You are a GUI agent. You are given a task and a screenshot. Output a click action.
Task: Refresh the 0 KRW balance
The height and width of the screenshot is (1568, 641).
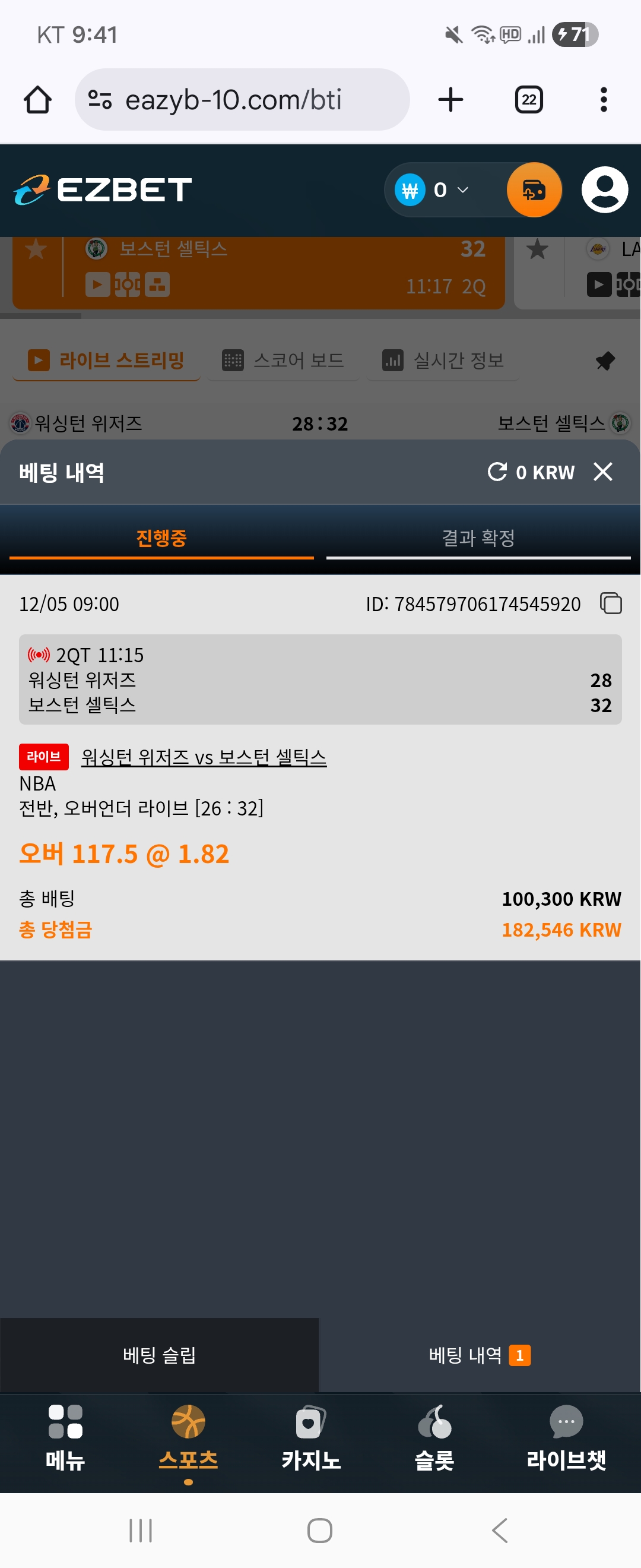497,472
